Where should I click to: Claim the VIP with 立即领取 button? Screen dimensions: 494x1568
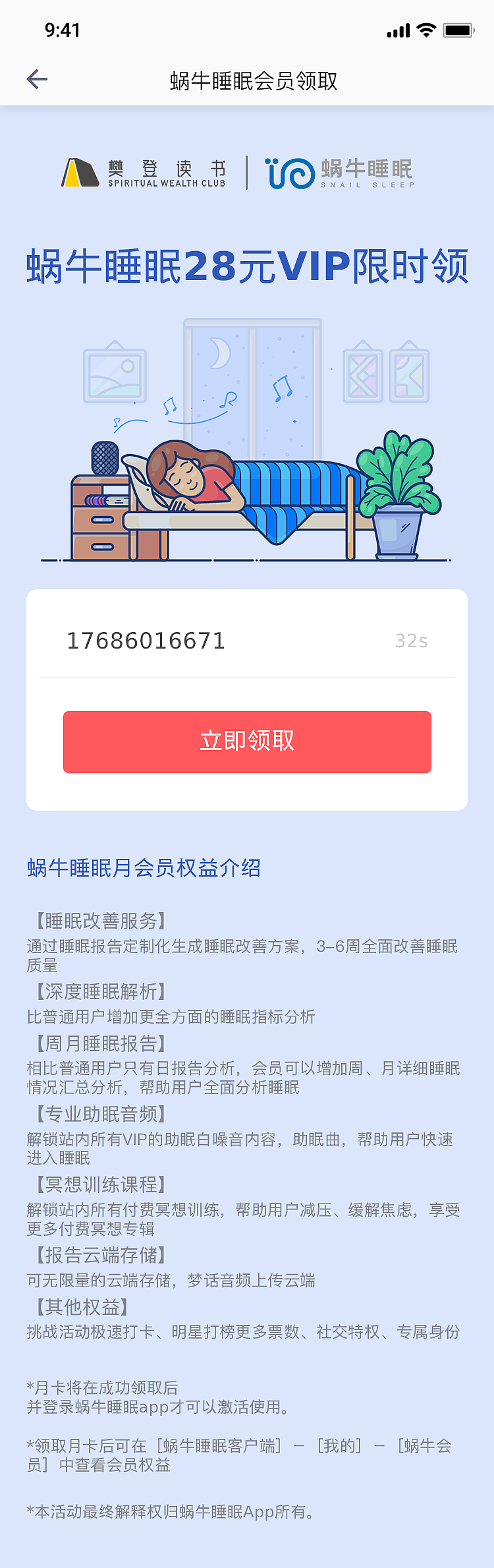pyautogui.click(x=247, y=741)
